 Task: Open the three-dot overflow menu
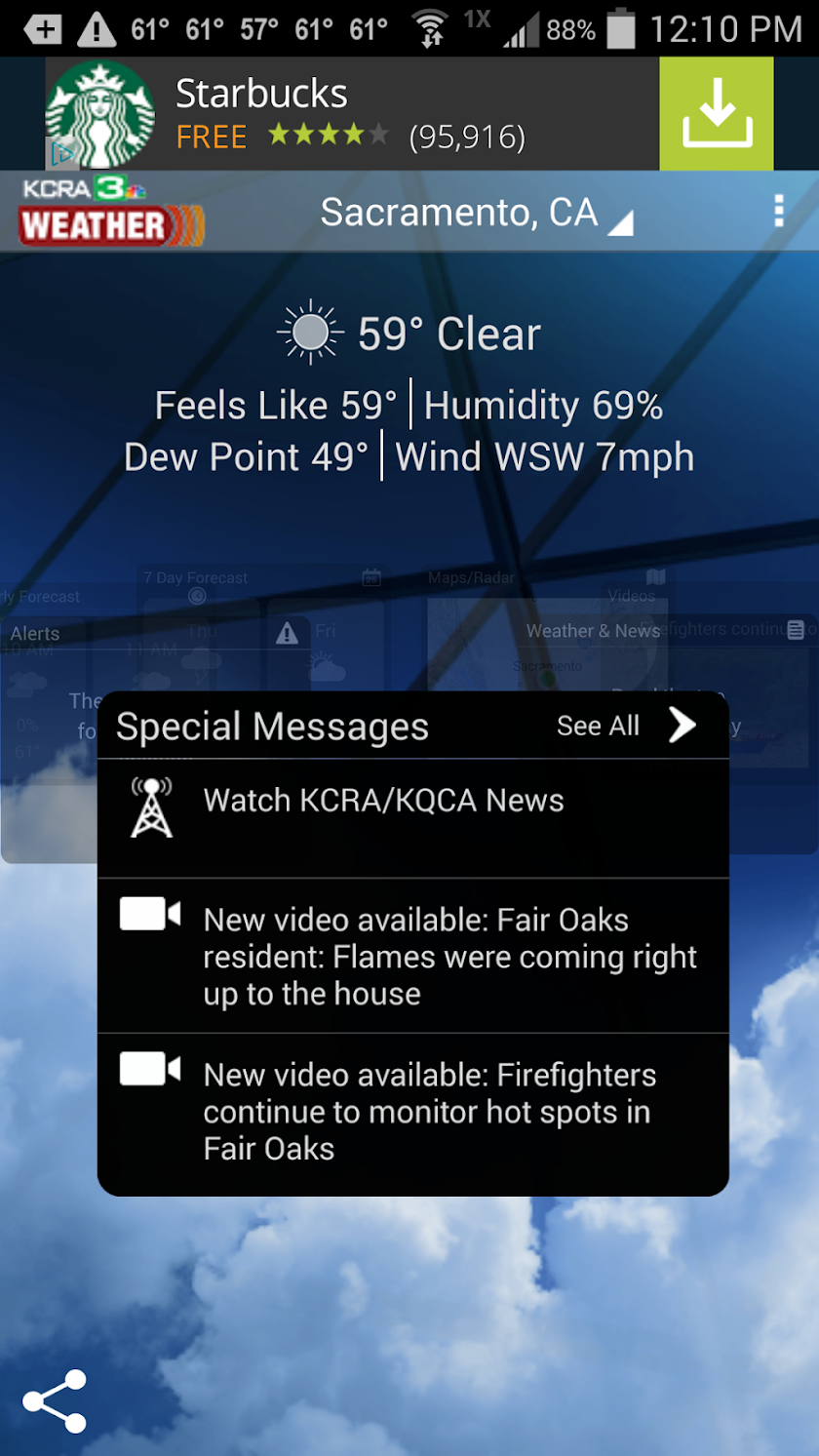778,211
